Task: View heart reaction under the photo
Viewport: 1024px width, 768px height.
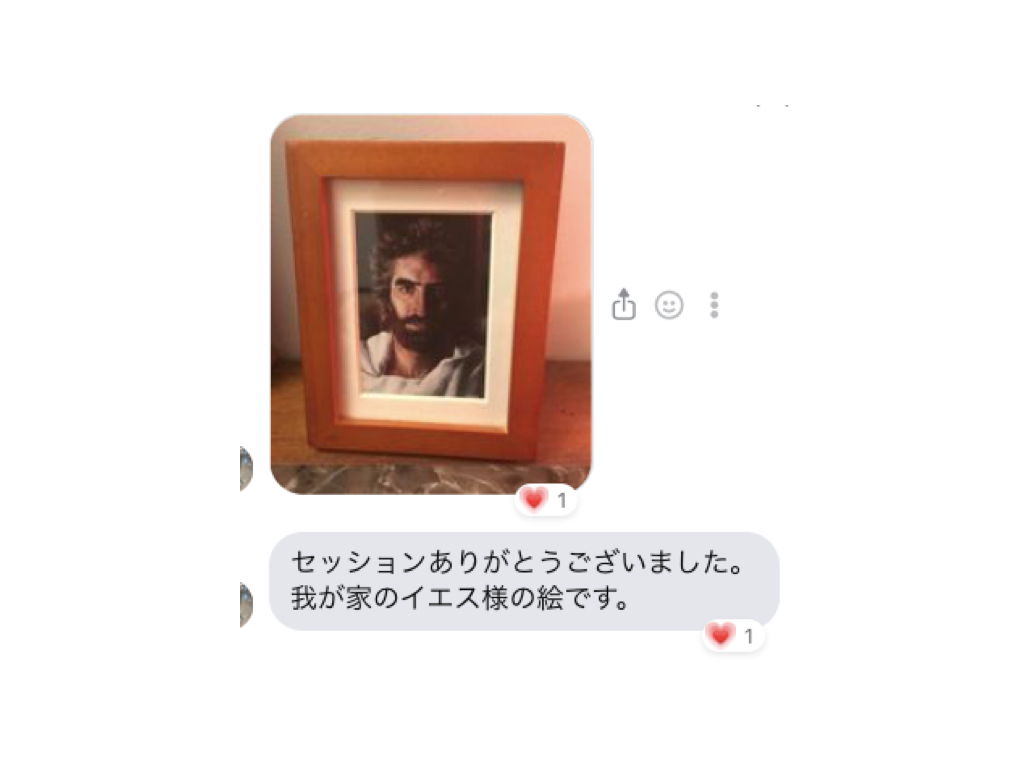Action: pyautogui.click(x=546, y=500)
